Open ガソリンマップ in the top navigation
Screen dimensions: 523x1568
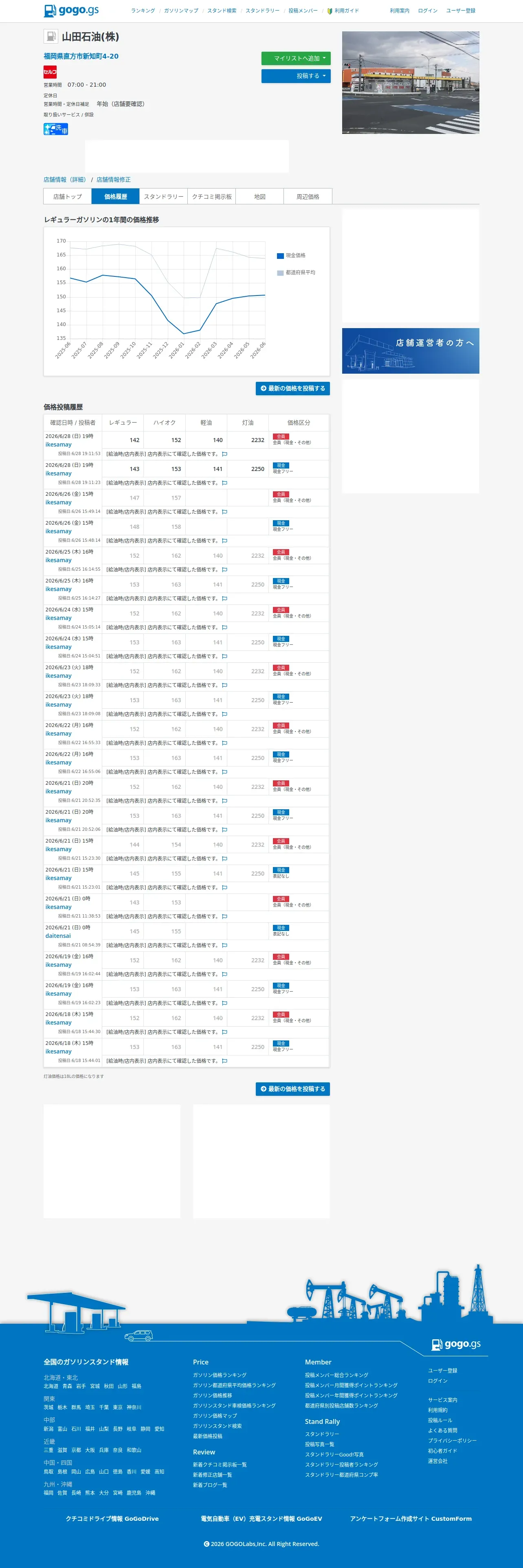[181, 10]
